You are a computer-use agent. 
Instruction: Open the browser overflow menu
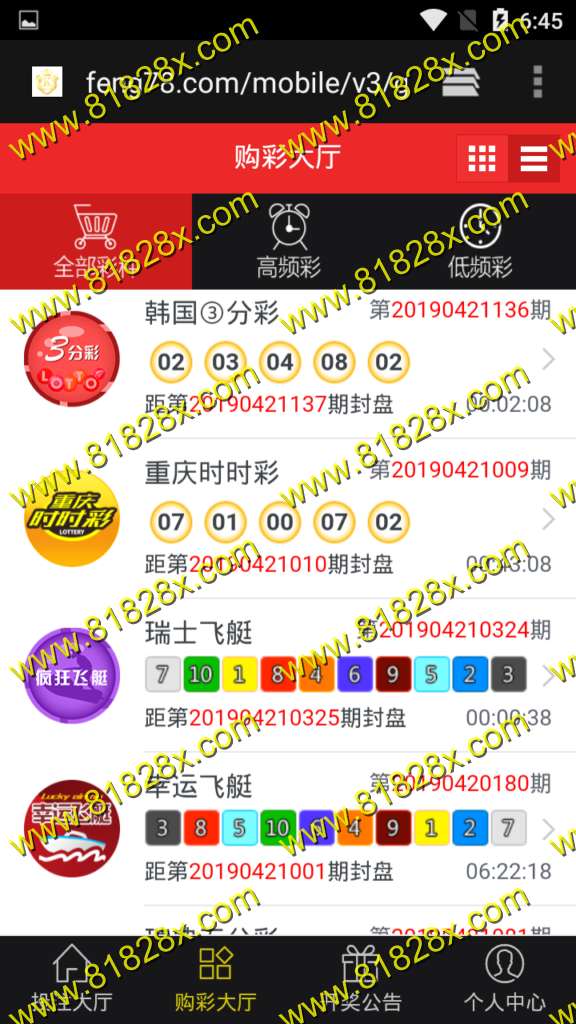click(x=537, y=82)
